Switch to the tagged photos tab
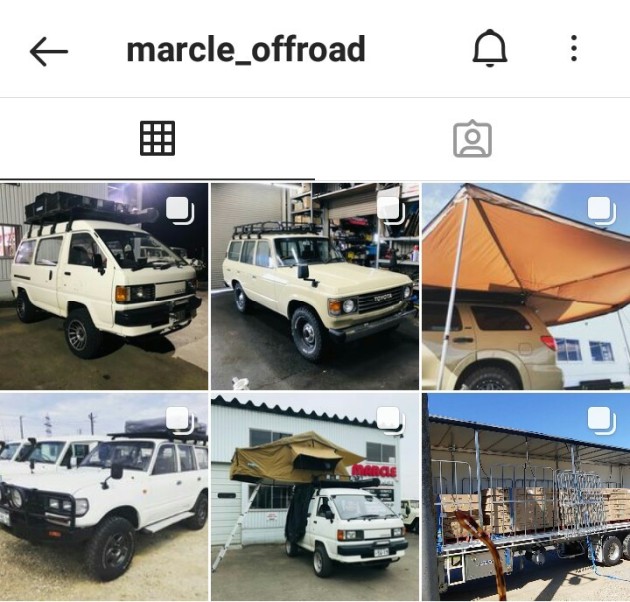The image size is (630, 602). (x=472, y=139)
